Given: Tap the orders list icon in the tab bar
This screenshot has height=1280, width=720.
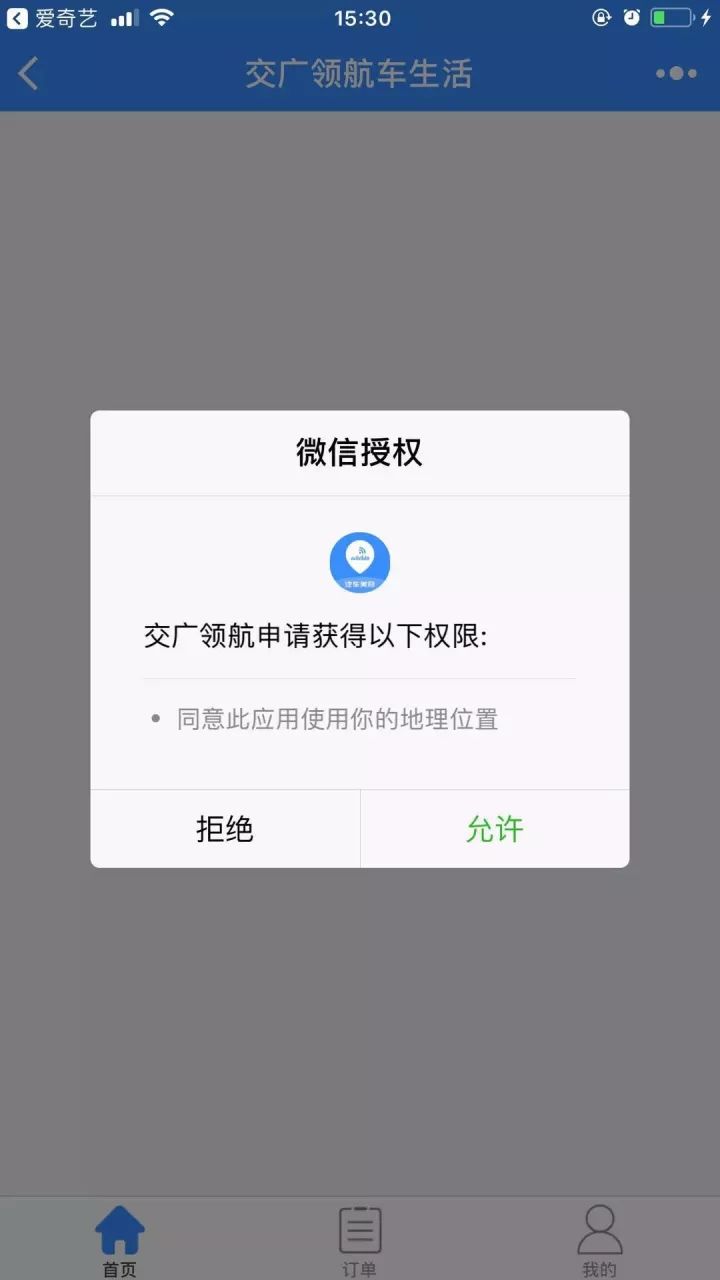Looking at the screenshot, I should click(360, 1226).
